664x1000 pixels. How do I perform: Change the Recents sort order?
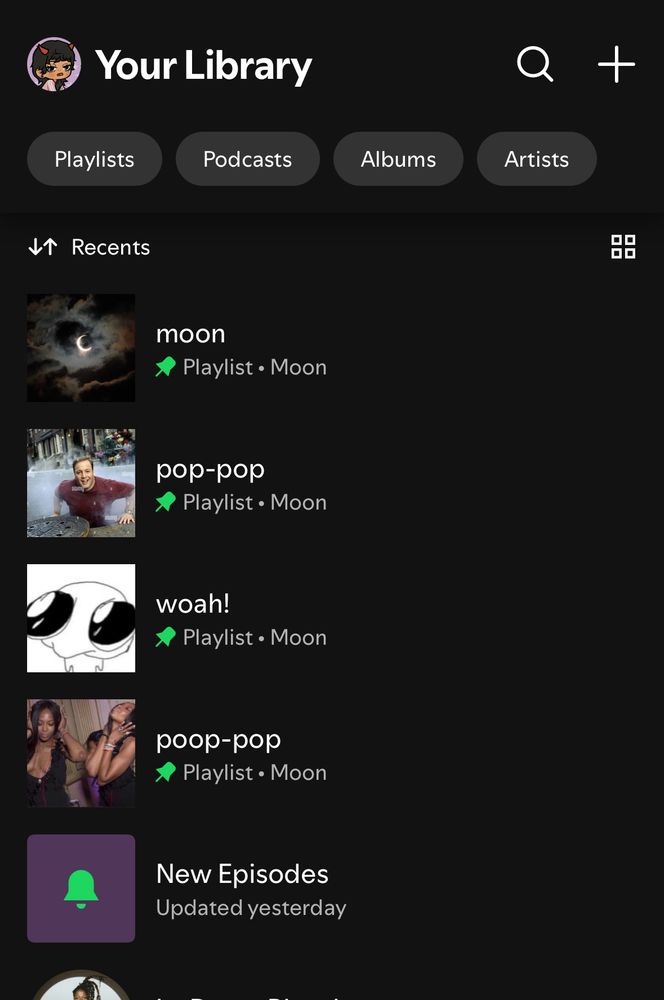click(90, 247)
